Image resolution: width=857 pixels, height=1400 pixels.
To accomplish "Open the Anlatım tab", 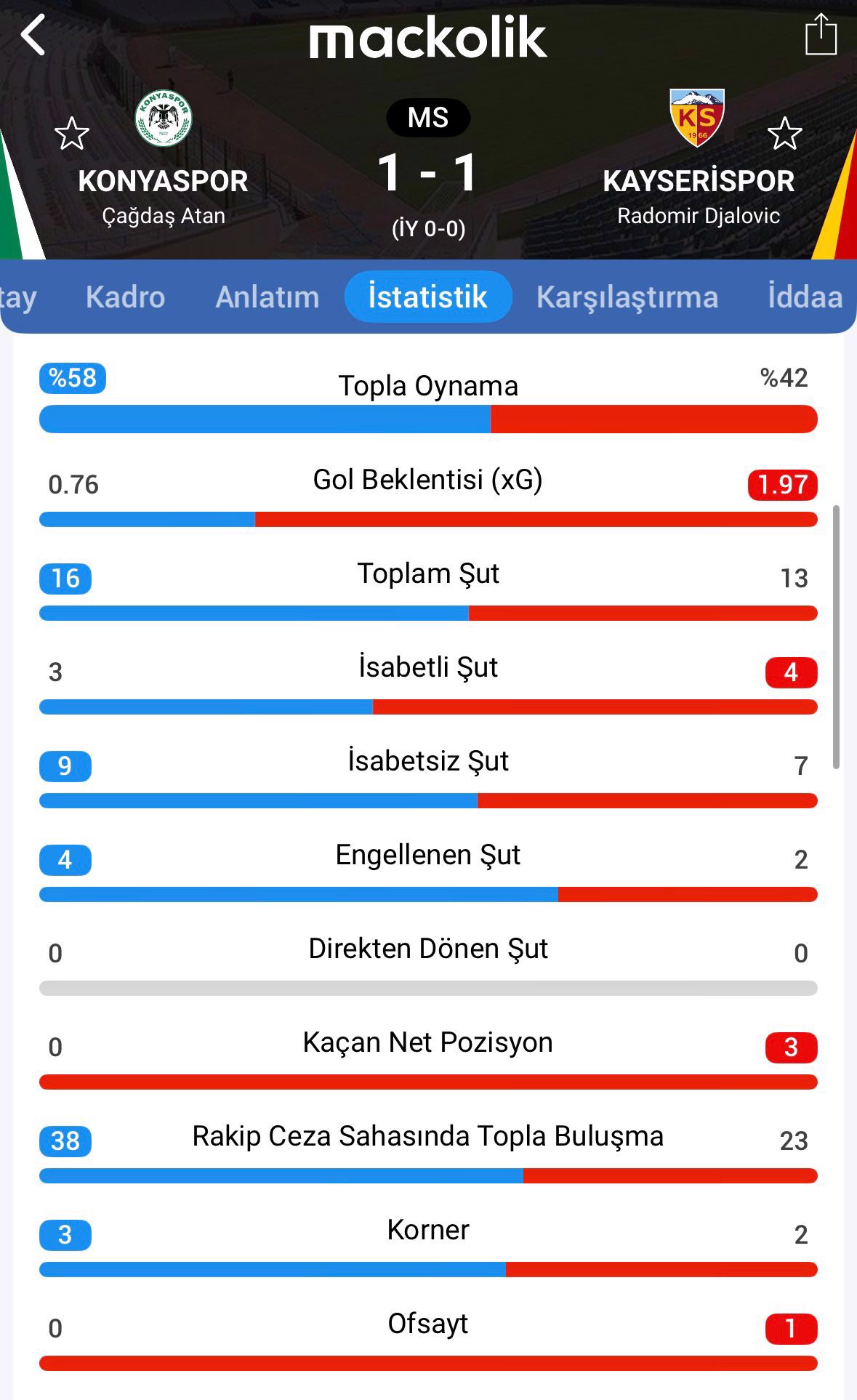I will pos(267,297).
